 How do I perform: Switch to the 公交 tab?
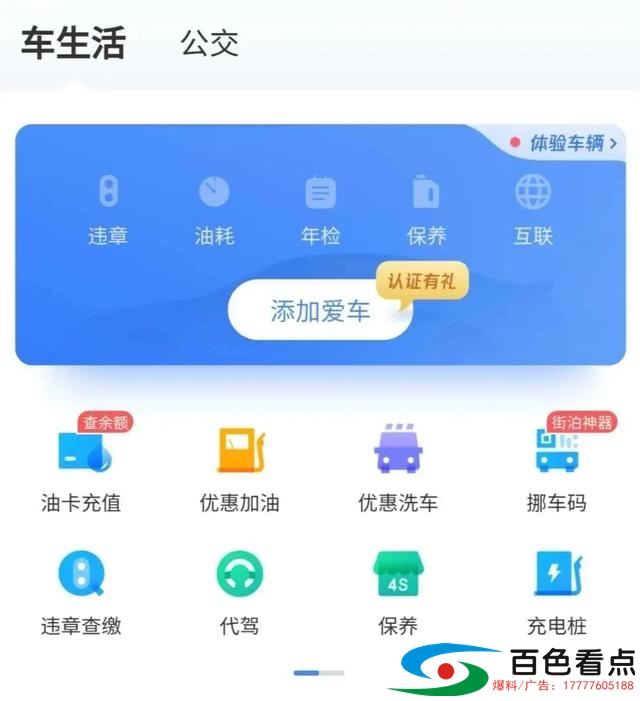209,44
